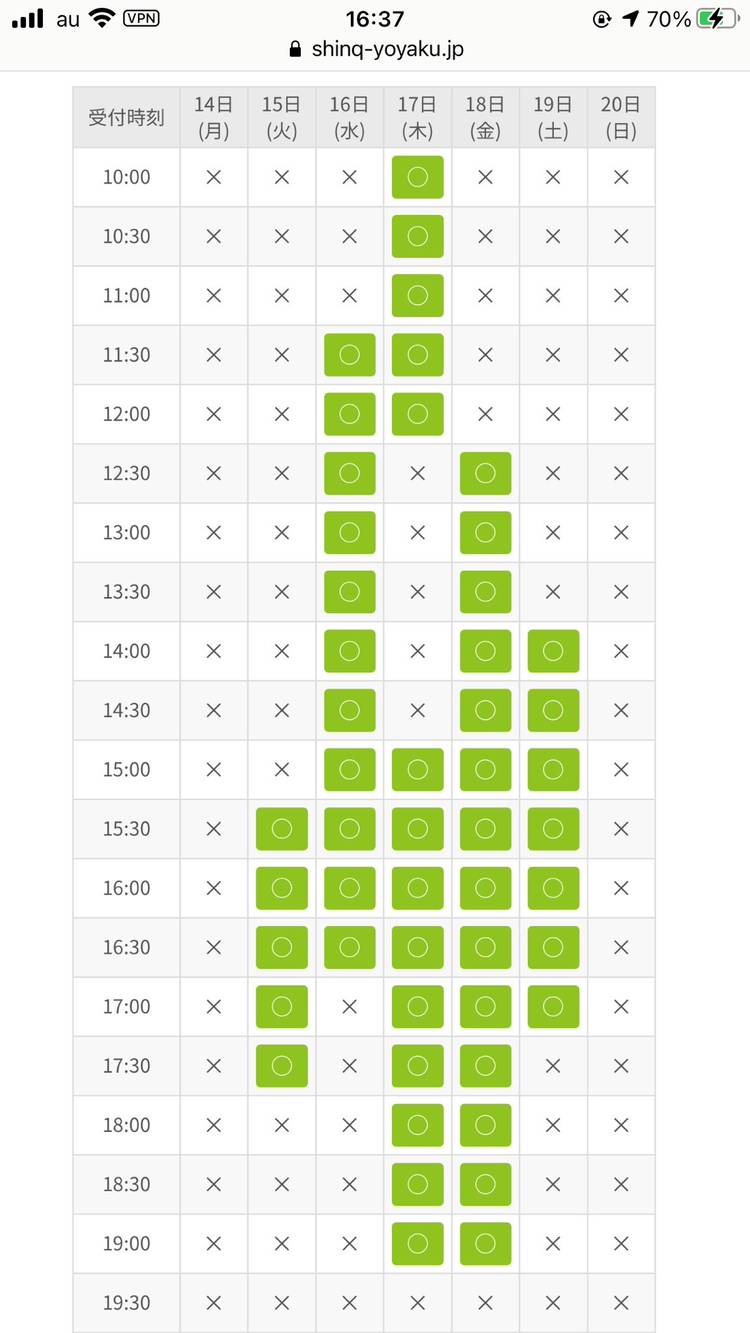Screen dimensions: 750x1333
Task: Select Friday the 18th at 18:00
Action: point(485,1124)
